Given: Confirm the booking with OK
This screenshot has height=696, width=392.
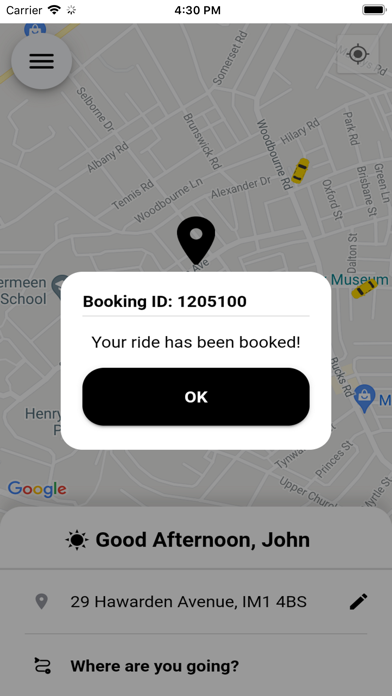Looking at the screenshot, I should tap(196, 396).
